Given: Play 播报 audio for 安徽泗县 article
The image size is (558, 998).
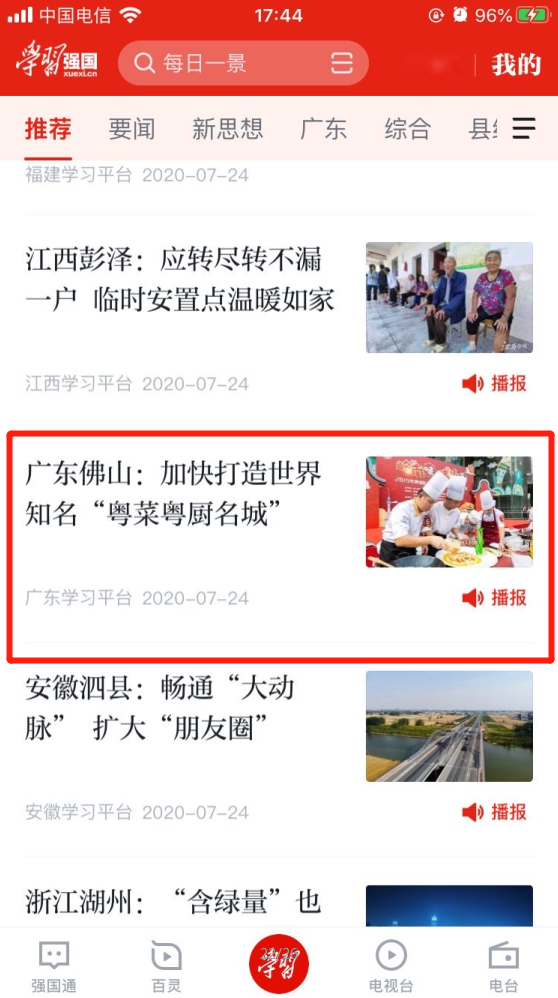Looking at the screenshot, I should [x=494, y=812].
